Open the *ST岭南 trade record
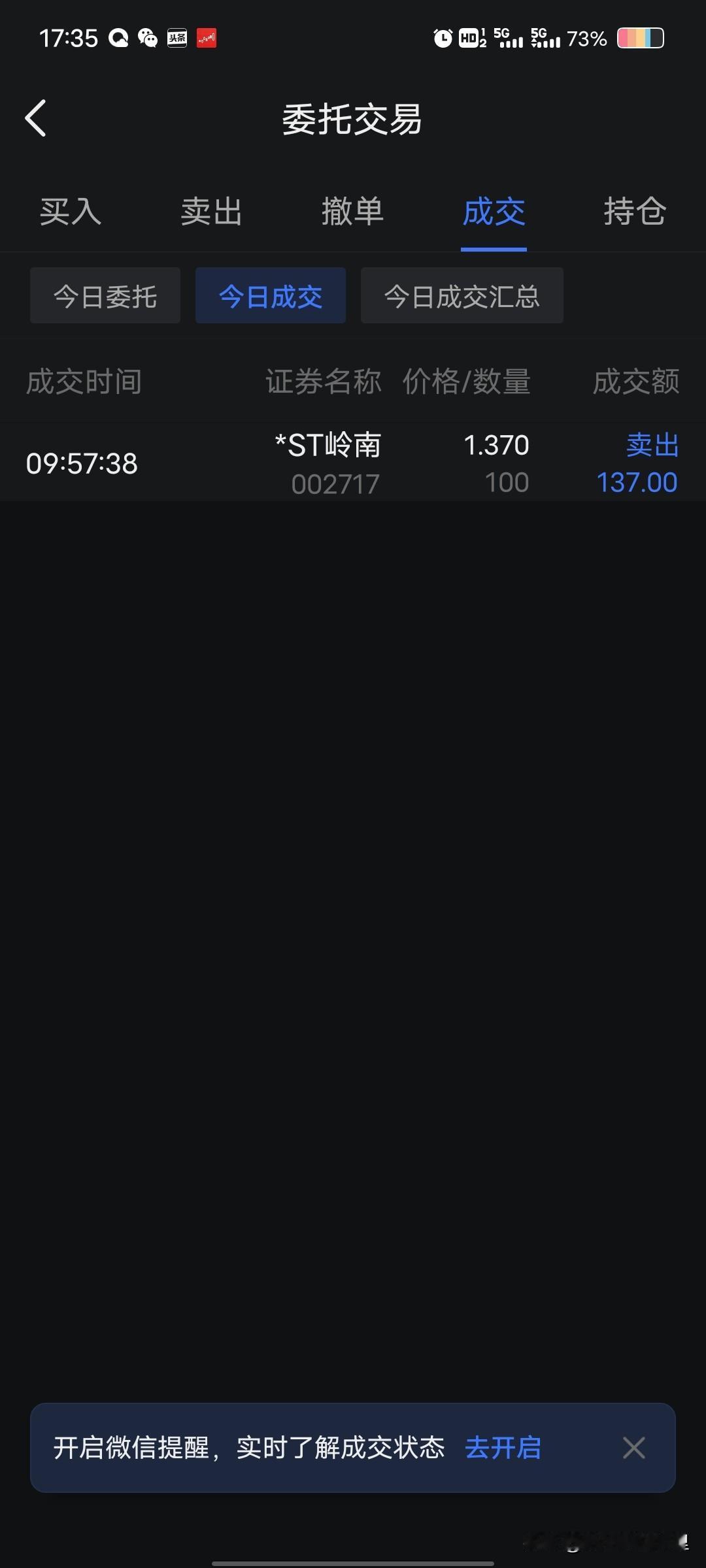Image resolution: width=706 pixels, height=1568 pixels. pos(353,463)
